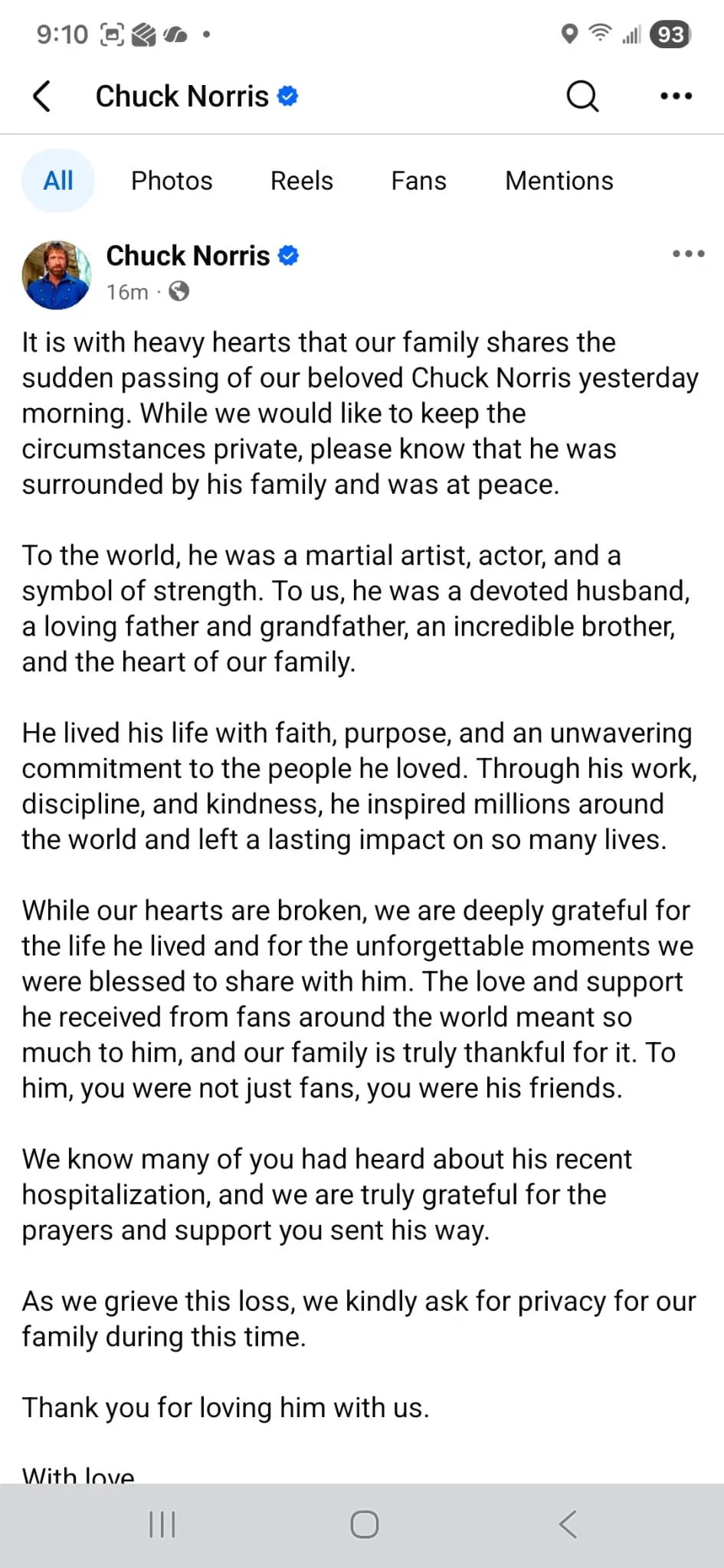Open the Fans tab

pyautogui.click(x=418, y=181)
